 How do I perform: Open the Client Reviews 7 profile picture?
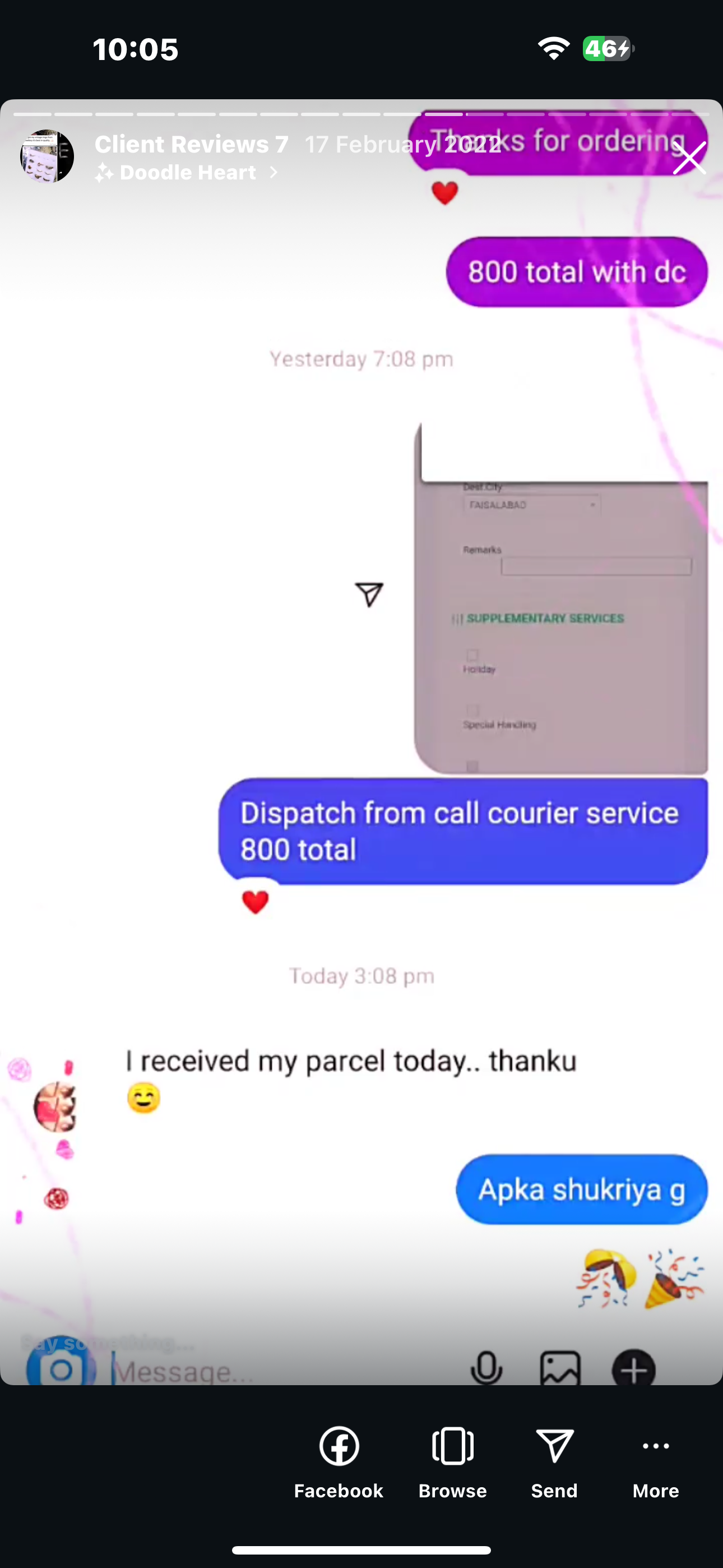click(48, 156)
